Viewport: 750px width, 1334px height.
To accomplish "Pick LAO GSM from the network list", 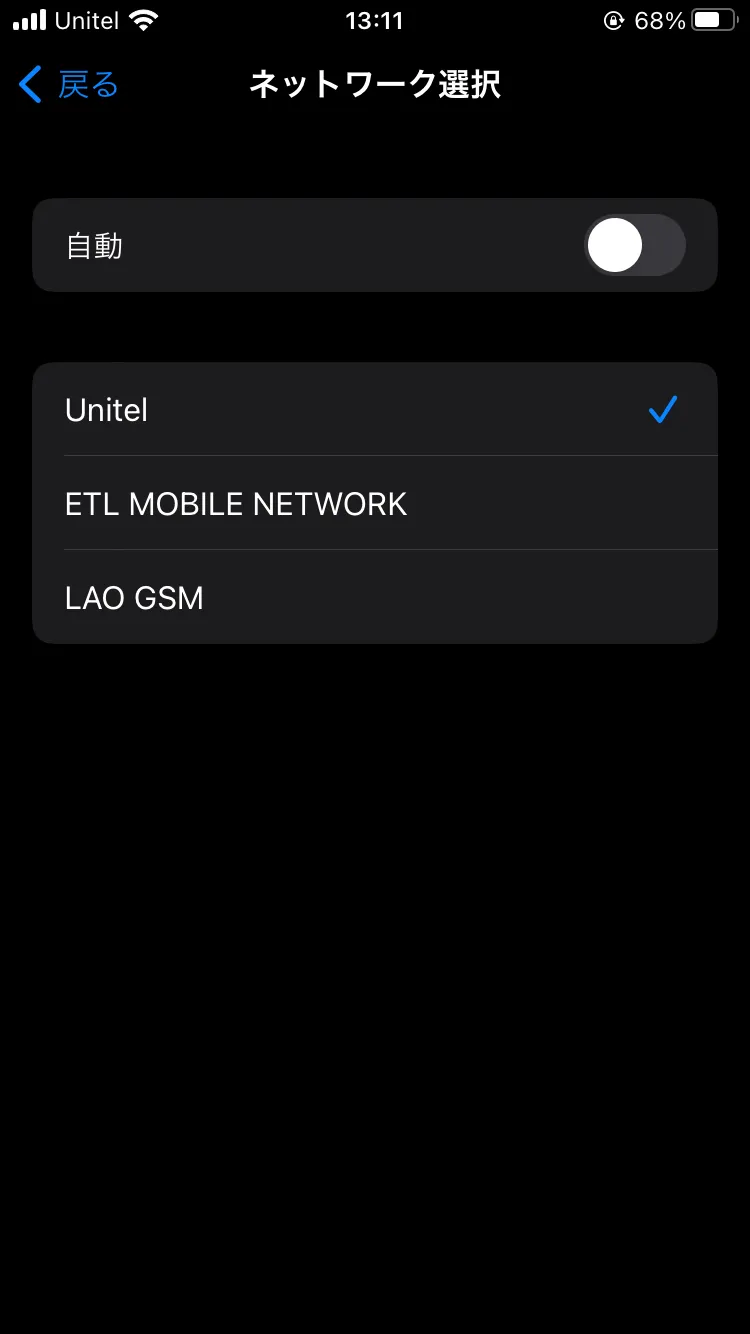I will click(x=374, y=598).
